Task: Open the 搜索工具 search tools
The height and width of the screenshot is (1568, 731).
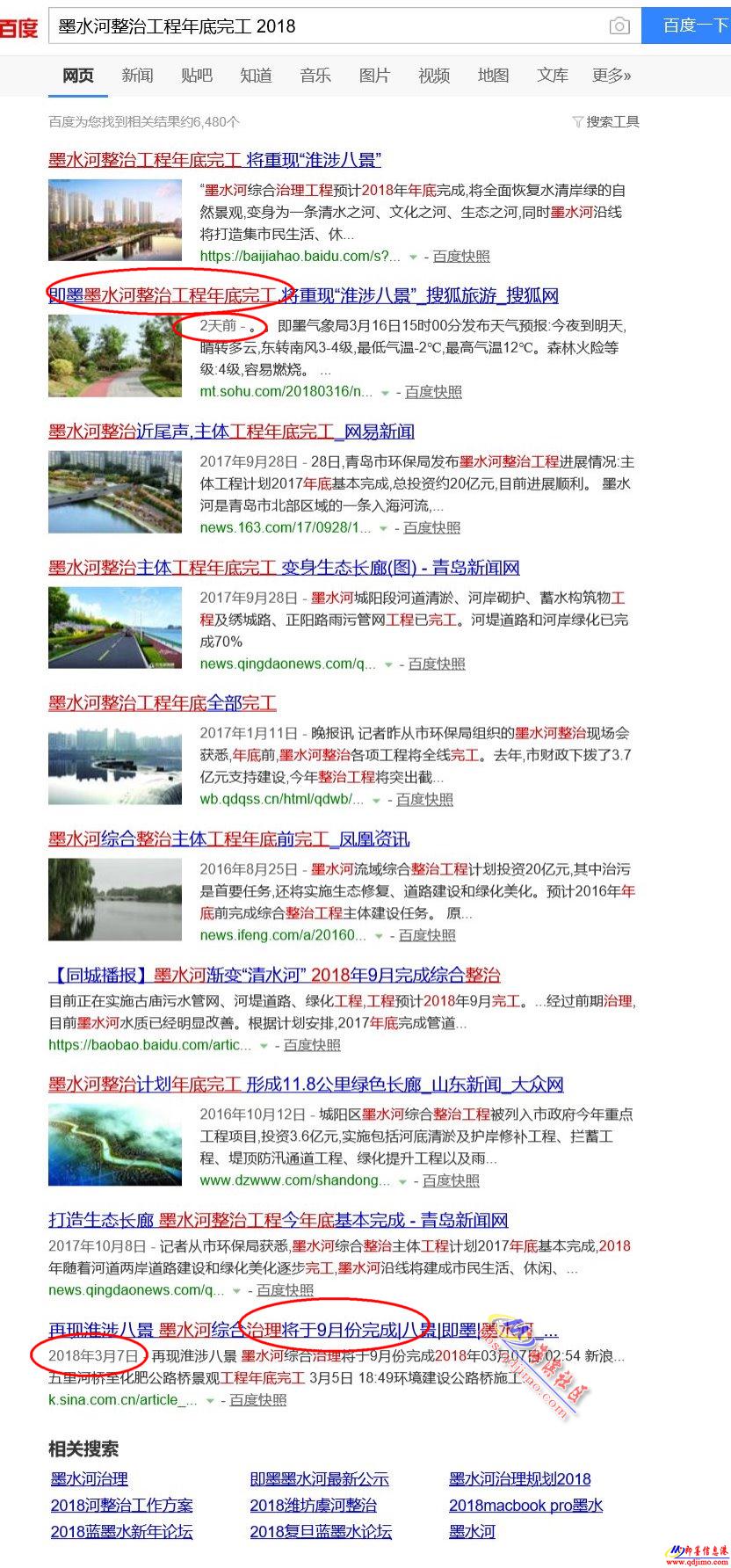Action: tap(605, 122)
